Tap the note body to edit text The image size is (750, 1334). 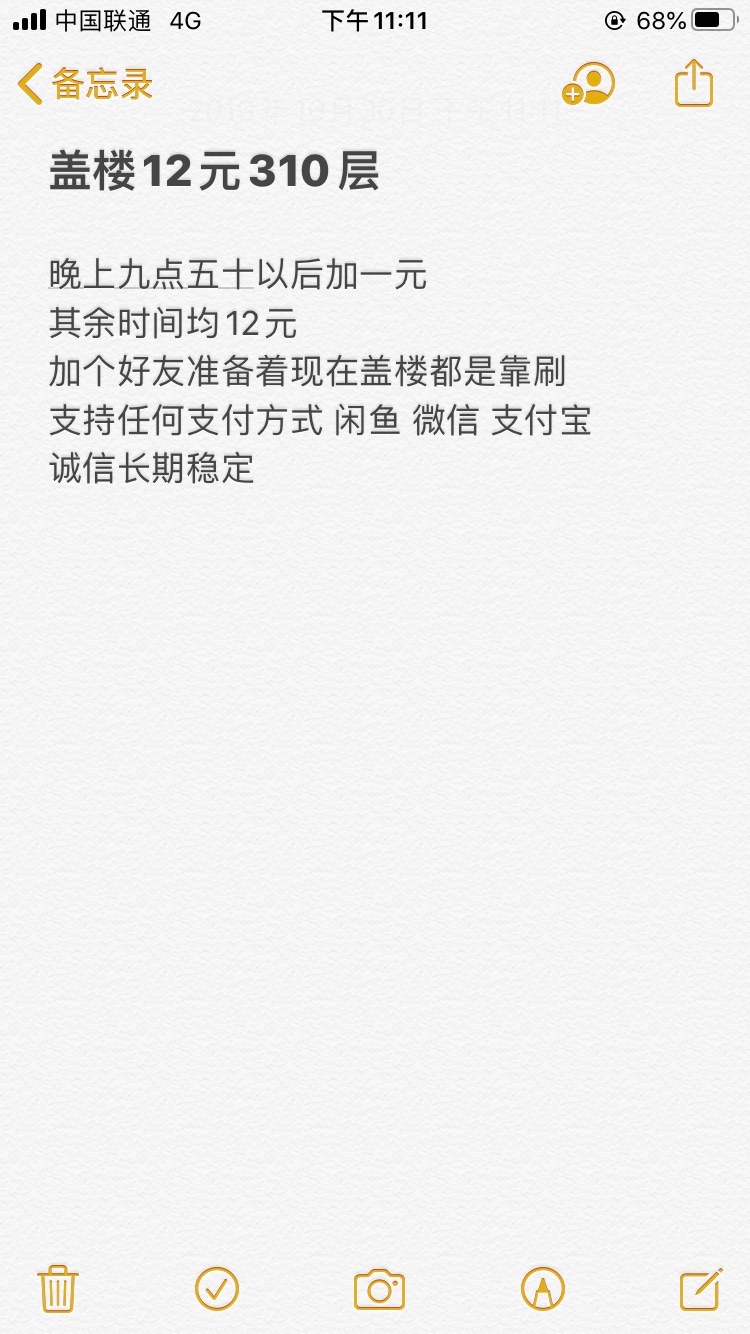pos(320,371)
